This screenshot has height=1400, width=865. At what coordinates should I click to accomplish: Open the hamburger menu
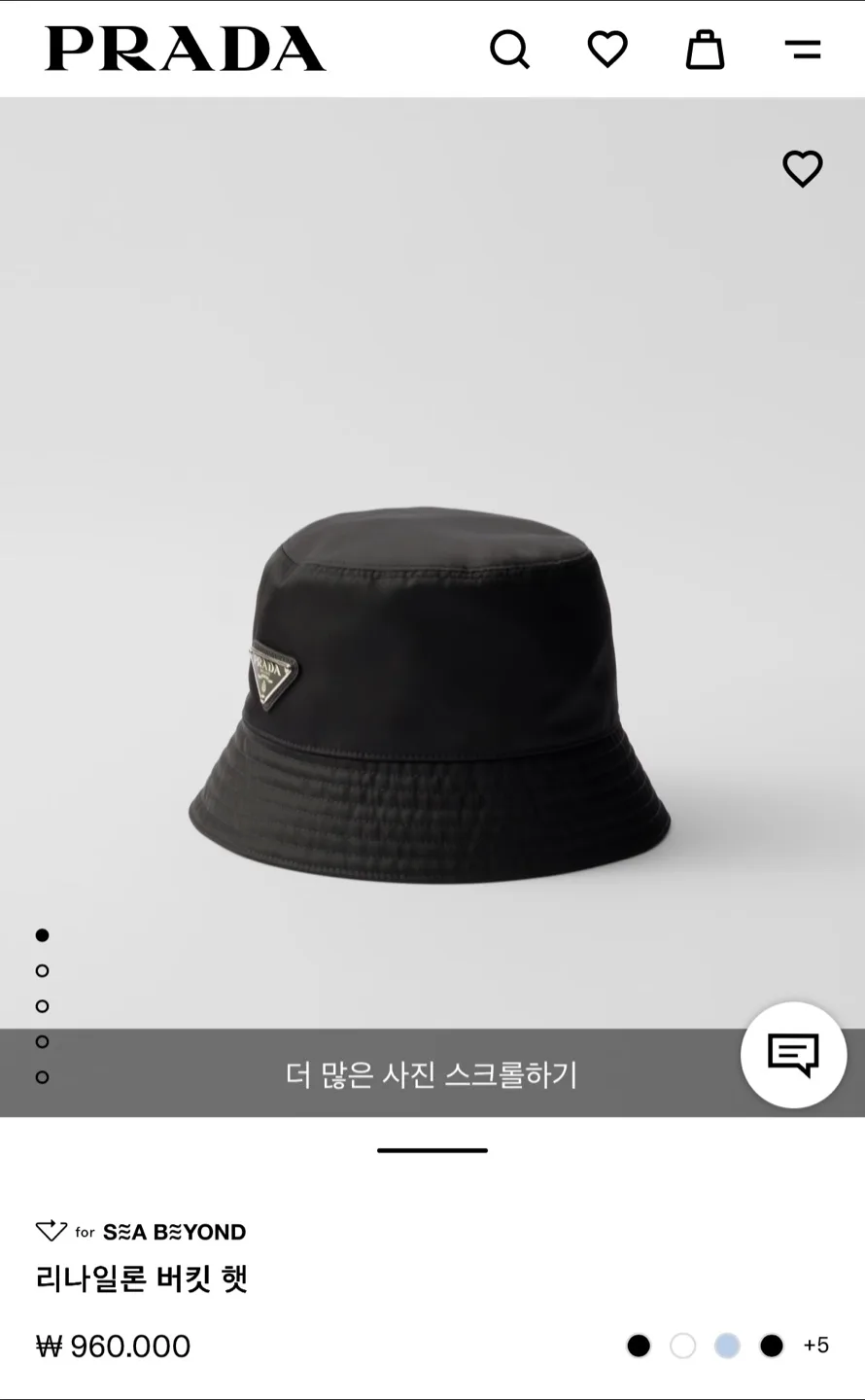pos(803,50)
